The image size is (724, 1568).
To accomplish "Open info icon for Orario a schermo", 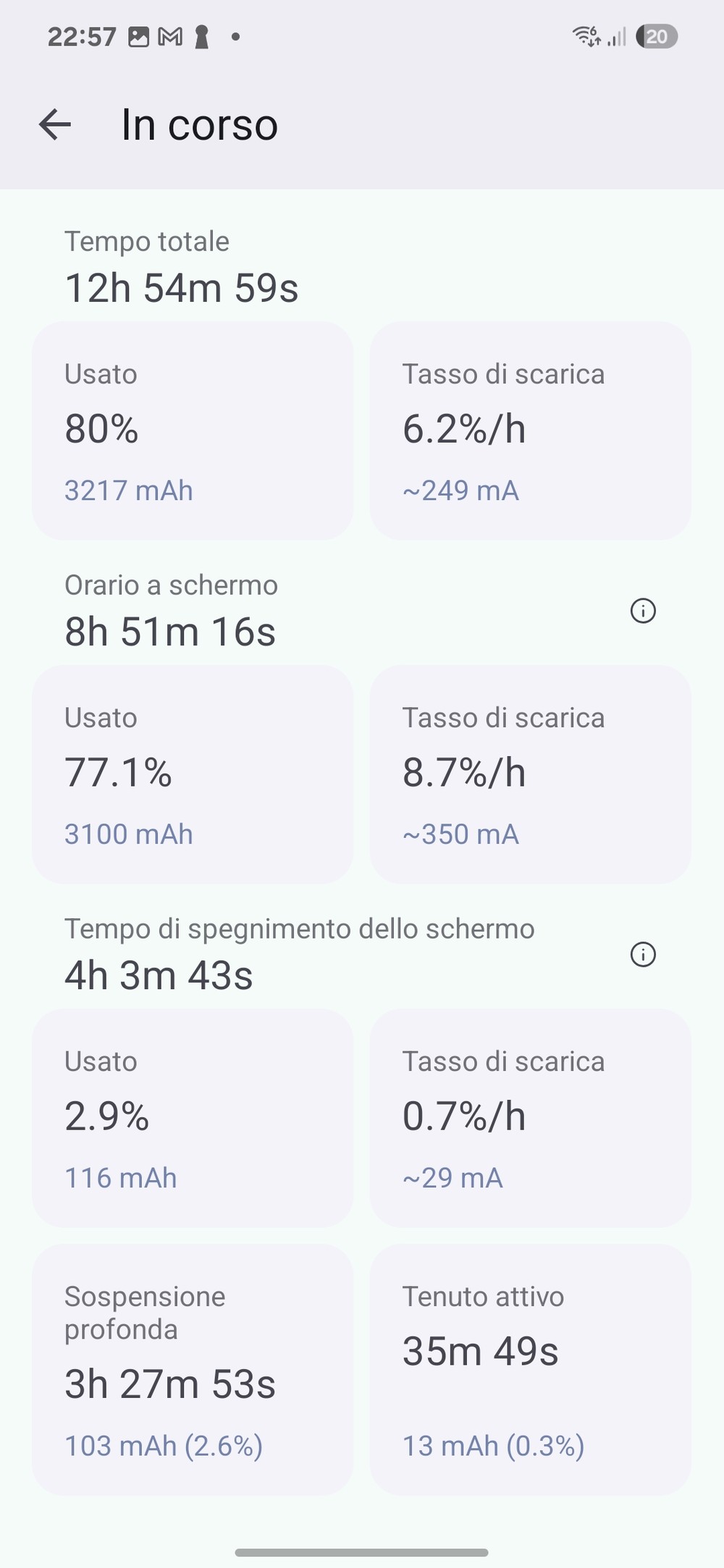I will 643,611.
